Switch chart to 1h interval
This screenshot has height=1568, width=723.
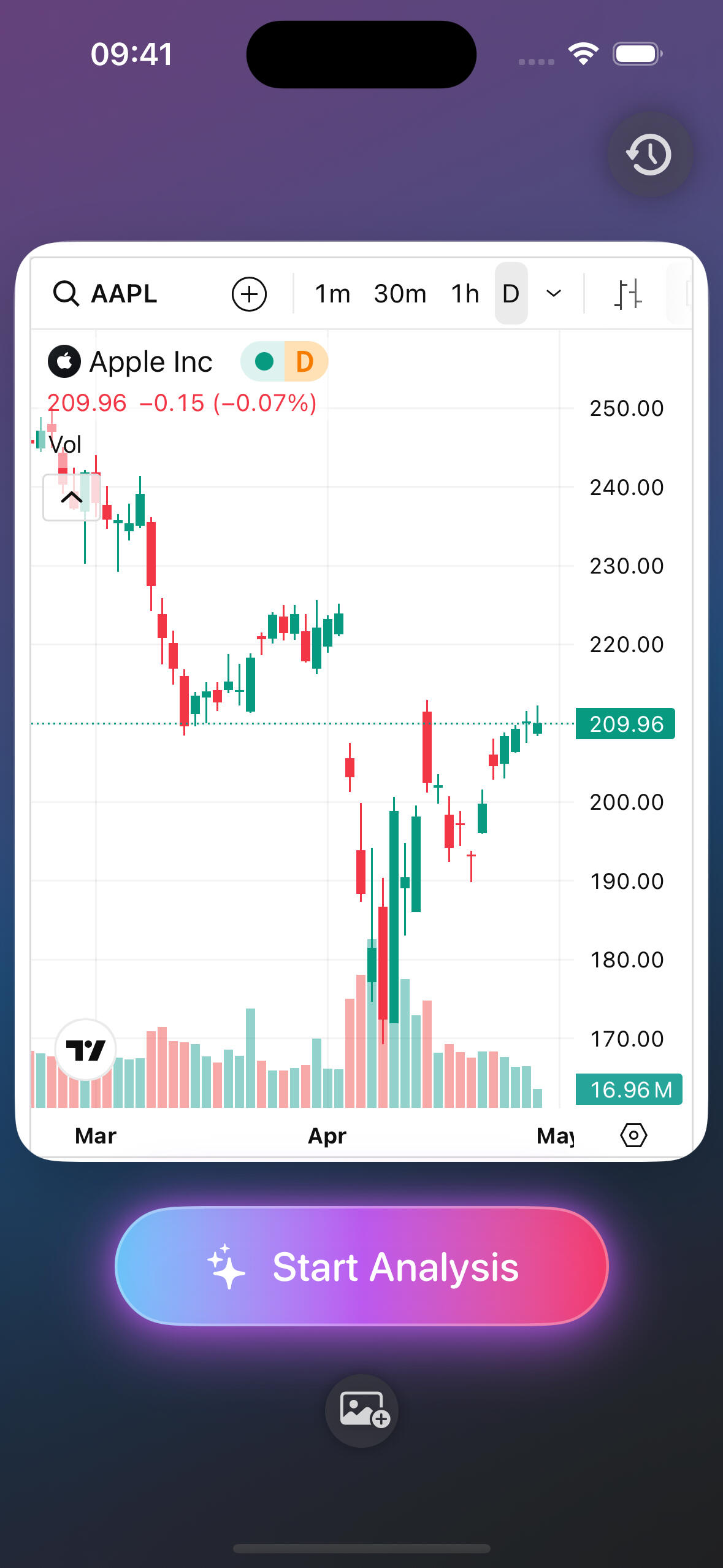465,294
